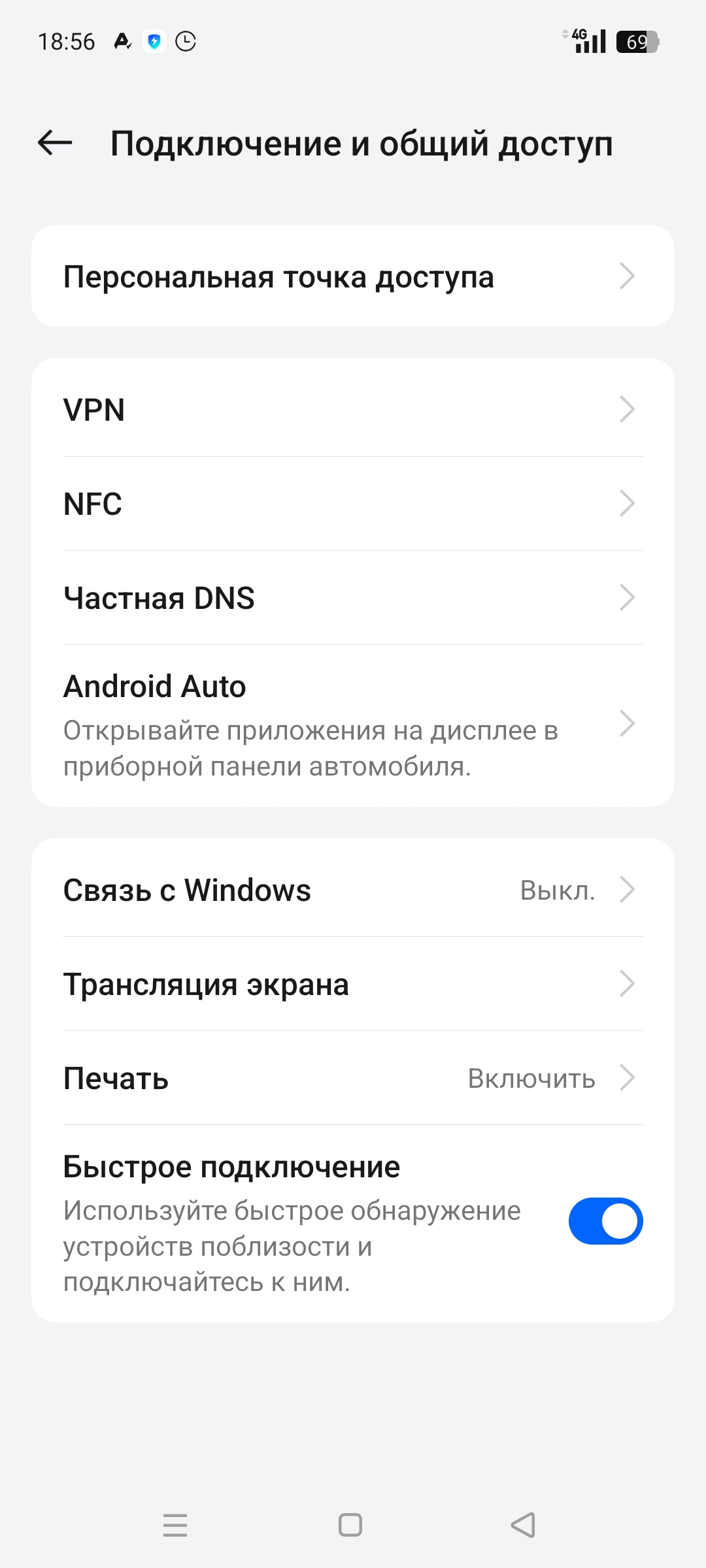Go back using the top-left arrow
The width and height of the screenshot is (706, 1568).
point(55,142)
